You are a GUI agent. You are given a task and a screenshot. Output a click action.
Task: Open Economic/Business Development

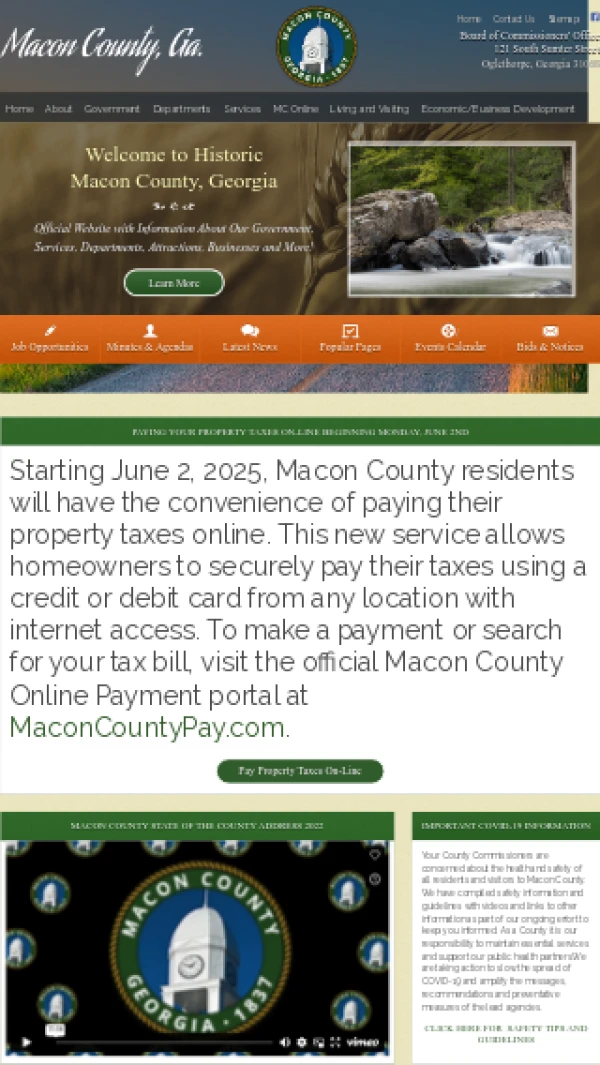click(498, 109)
